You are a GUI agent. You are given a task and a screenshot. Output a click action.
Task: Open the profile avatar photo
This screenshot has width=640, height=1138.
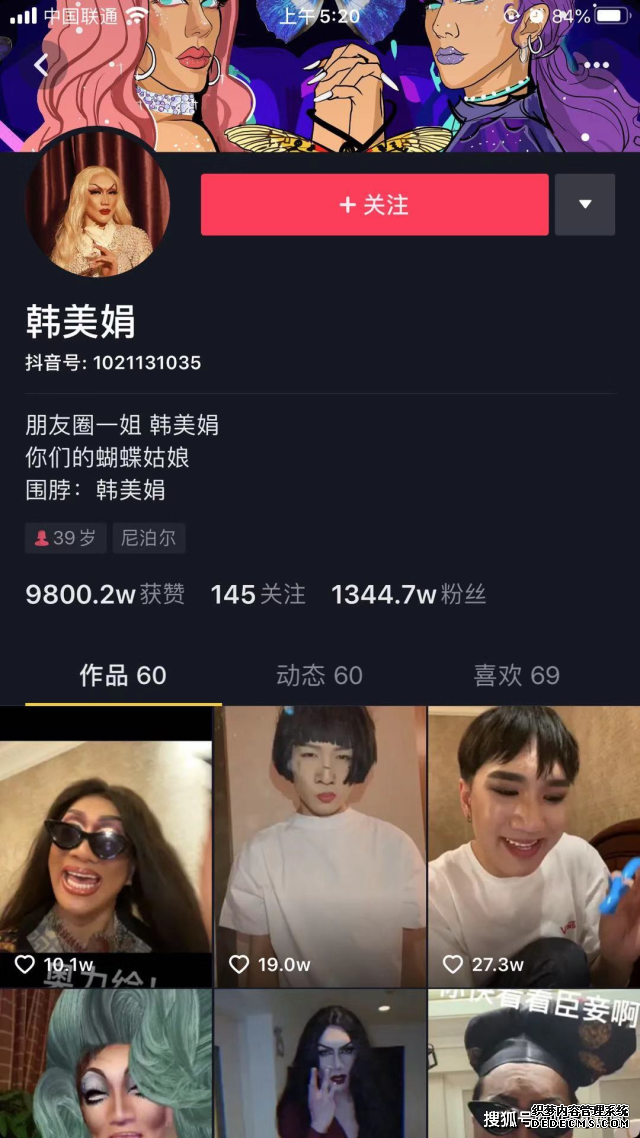coord(97,204)
